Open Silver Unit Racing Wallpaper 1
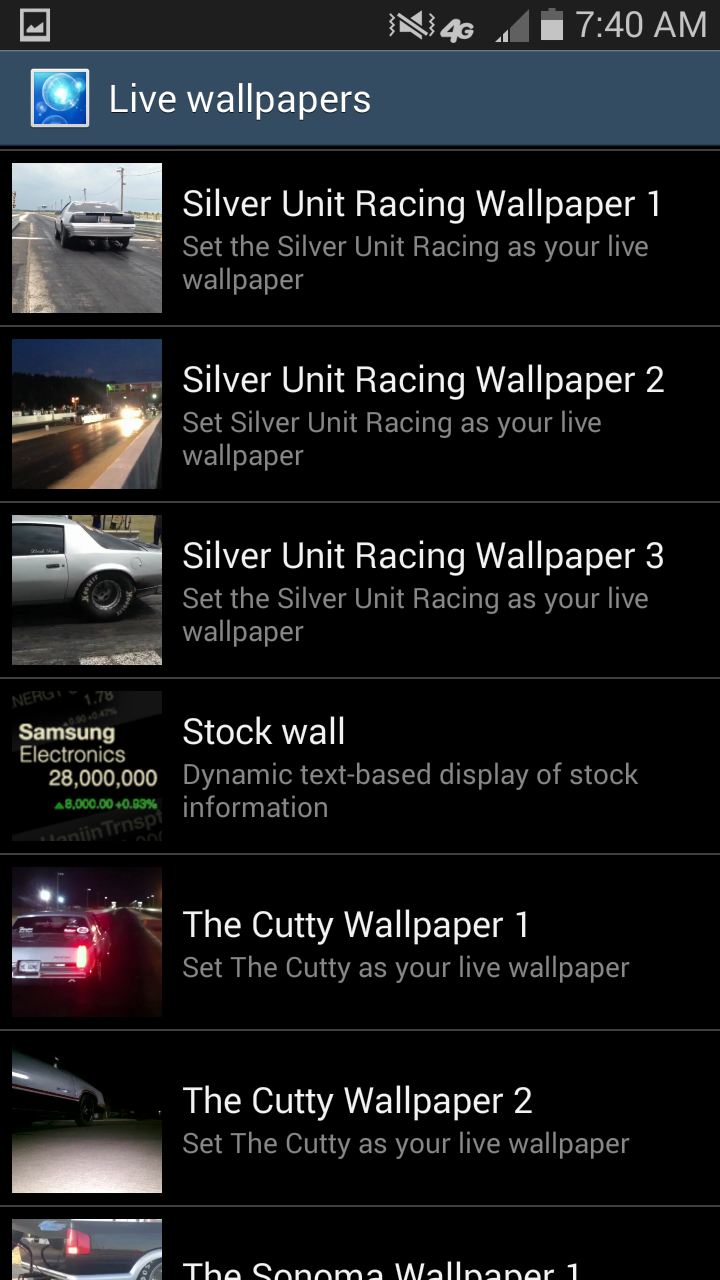 coord(360,238)
